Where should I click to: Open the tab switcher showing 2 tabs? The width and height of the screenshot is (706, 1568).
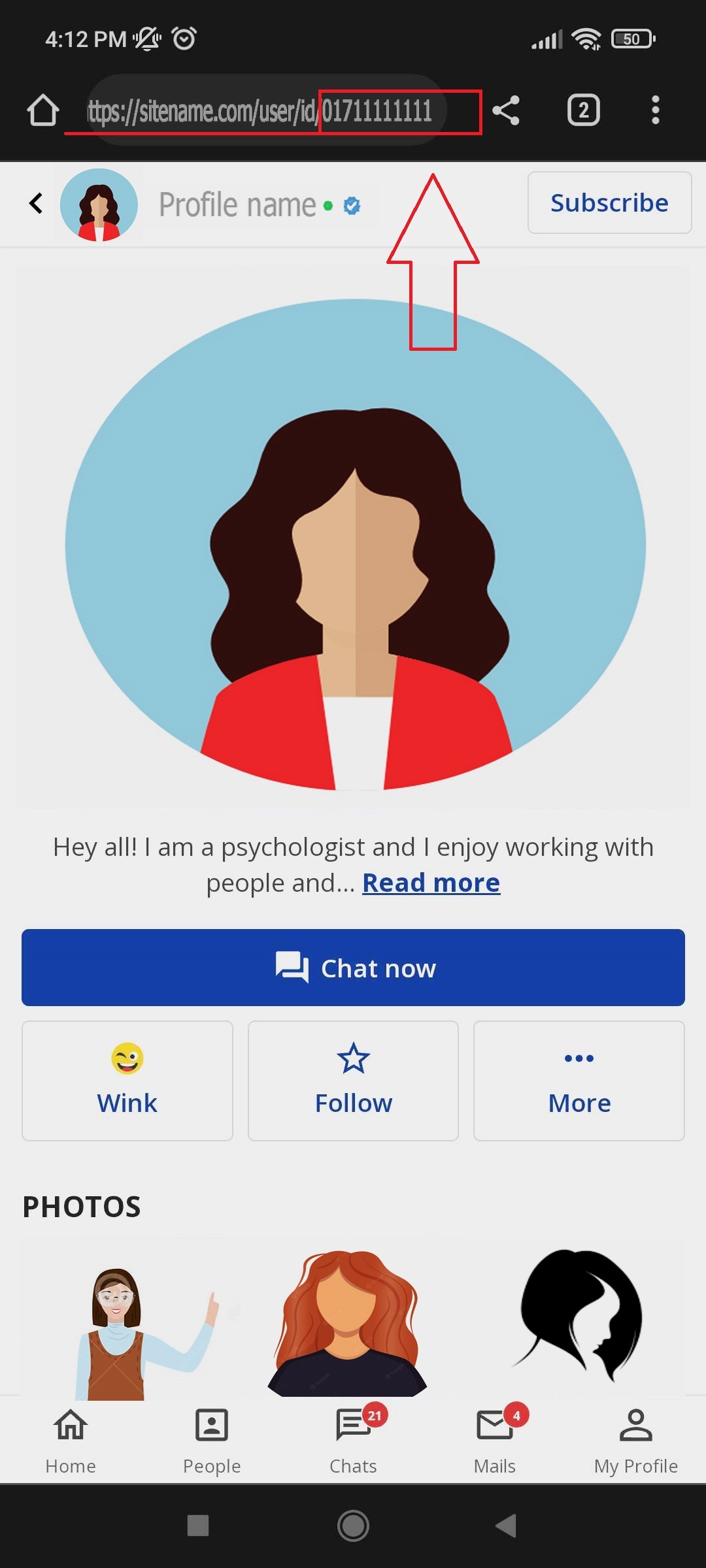click(x=584, y=110)
